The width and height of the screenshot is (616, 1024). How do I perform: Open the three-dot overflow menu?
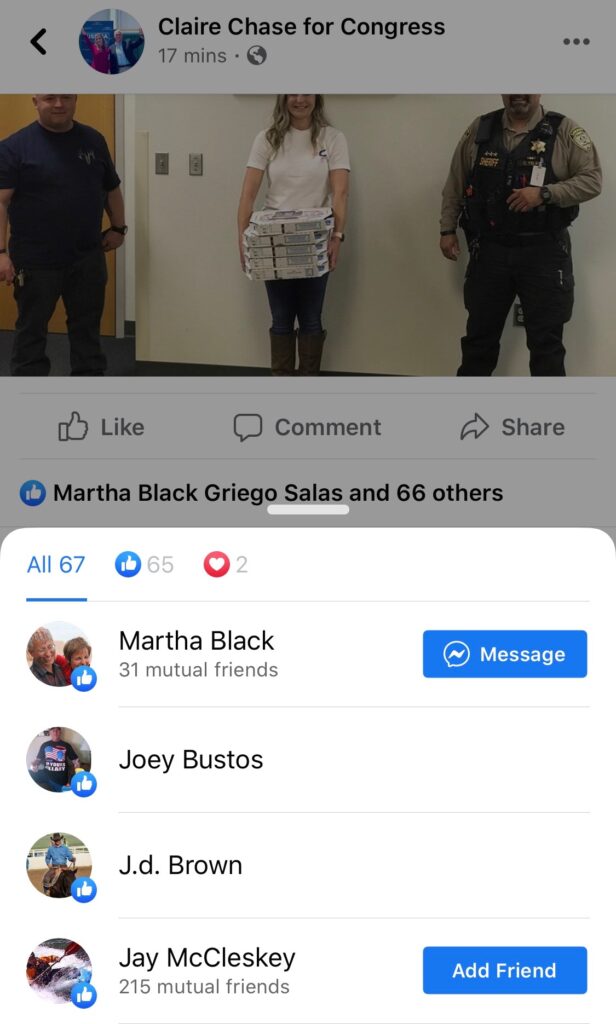coord(576,41)
